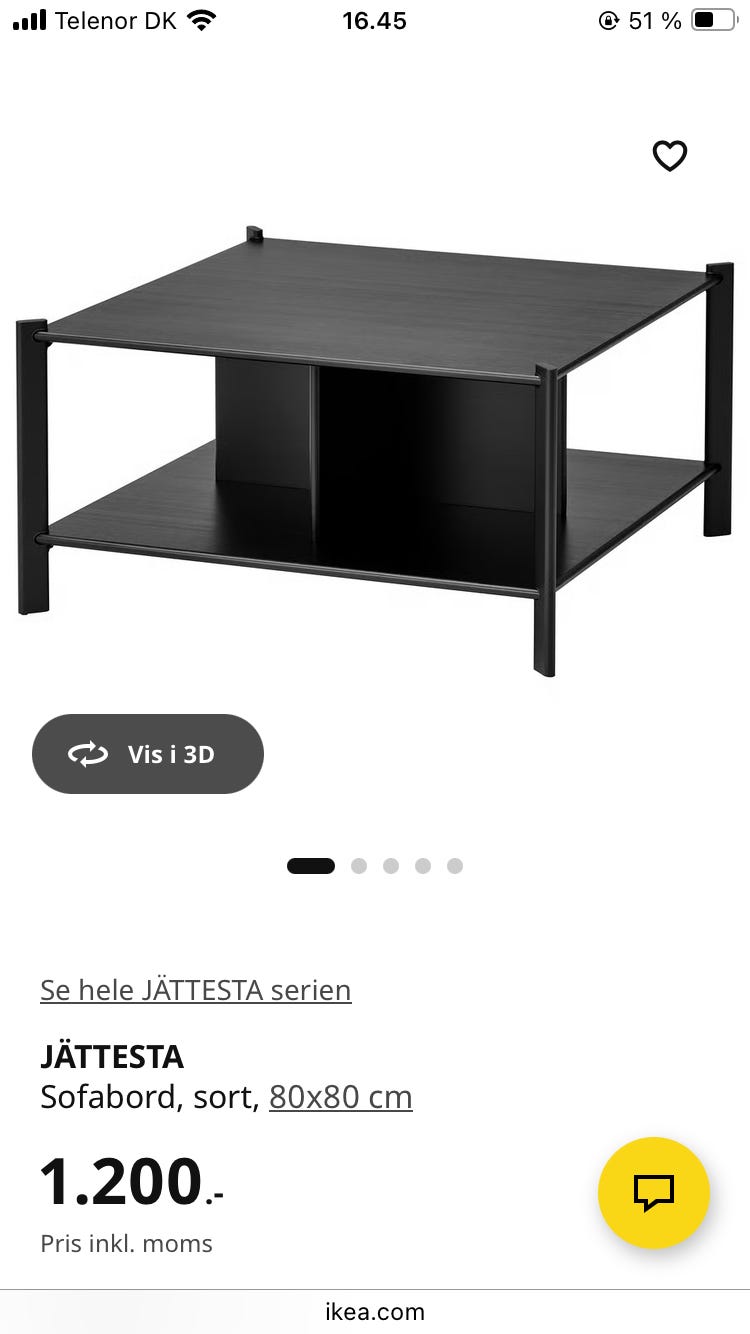Viewport: 750px width, 1334px height.
Task: Tap ikea.com in the address bar
Action: pos(375,1311)
